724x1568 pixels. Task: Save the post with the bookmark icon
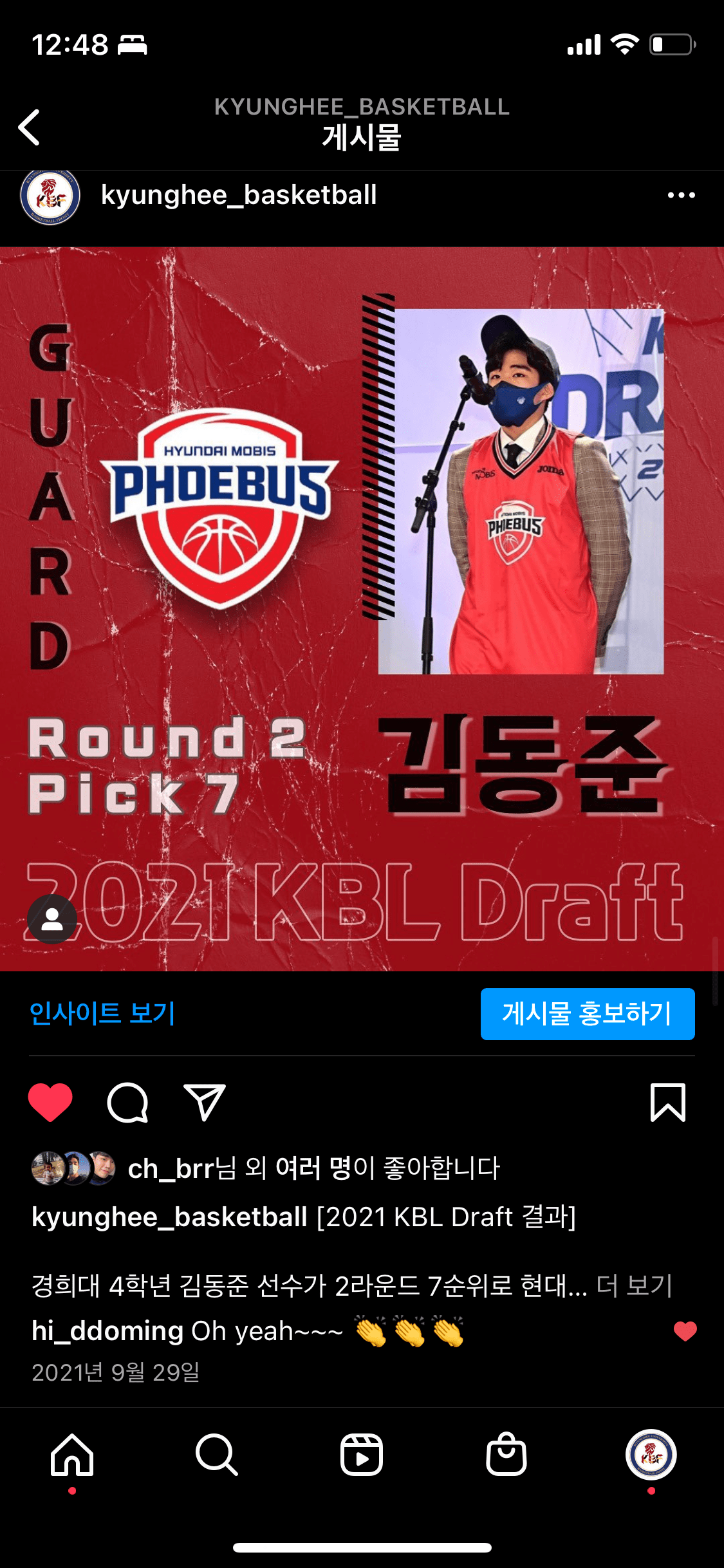(668, 1103)
